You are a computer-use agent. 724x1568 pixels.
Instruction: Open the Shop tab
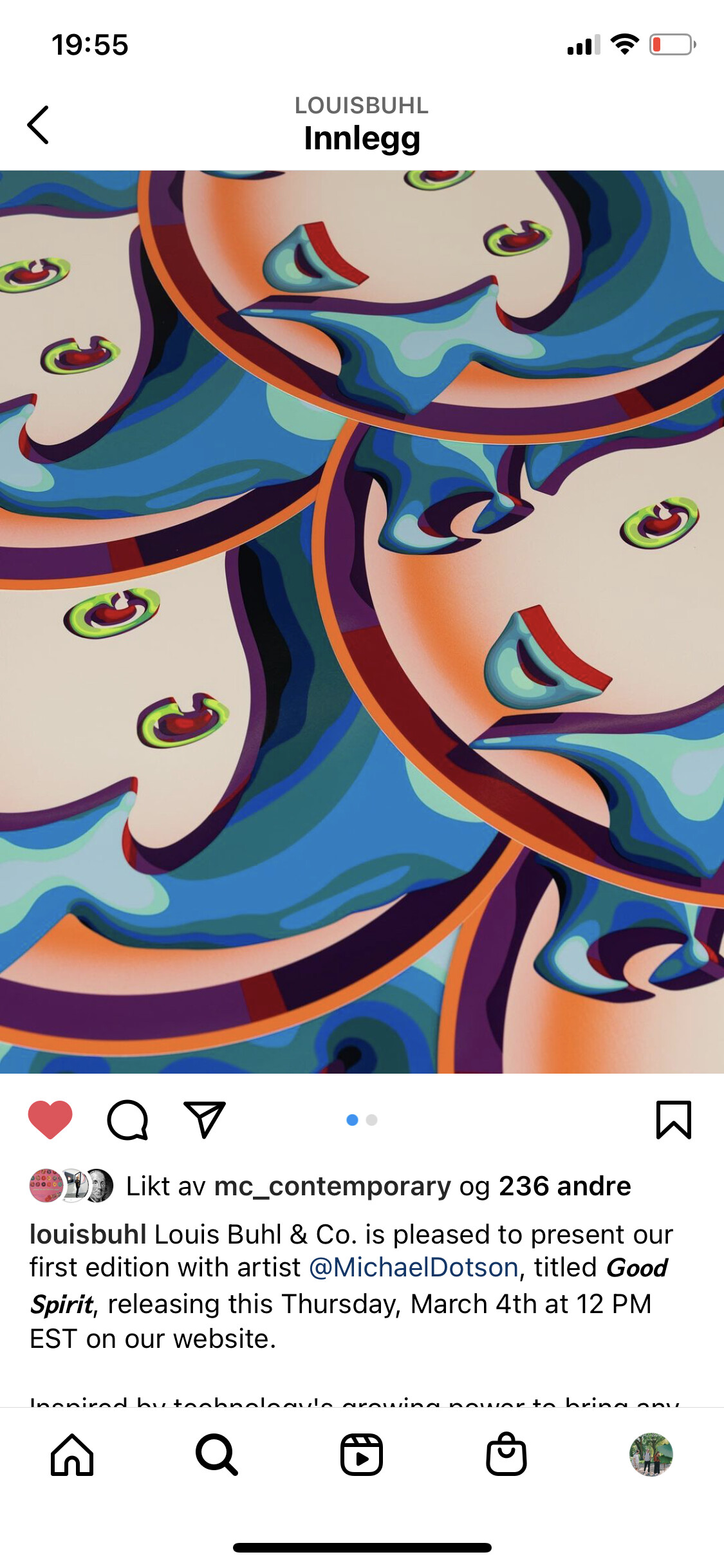pyautogui.click(x=506, y=1454)
